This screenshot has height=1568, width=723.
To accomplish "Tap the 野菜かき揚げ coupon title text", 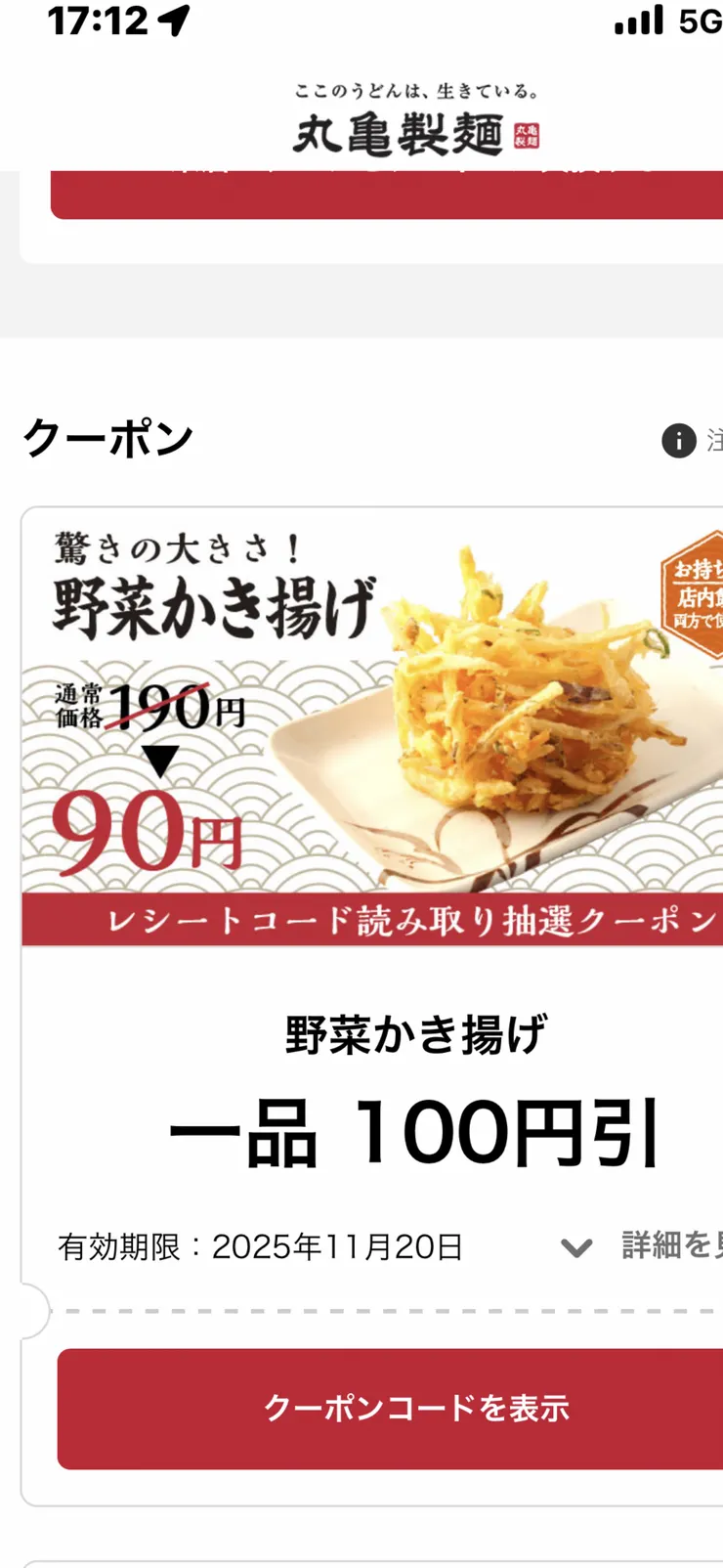I will [x=415, y=1033].
